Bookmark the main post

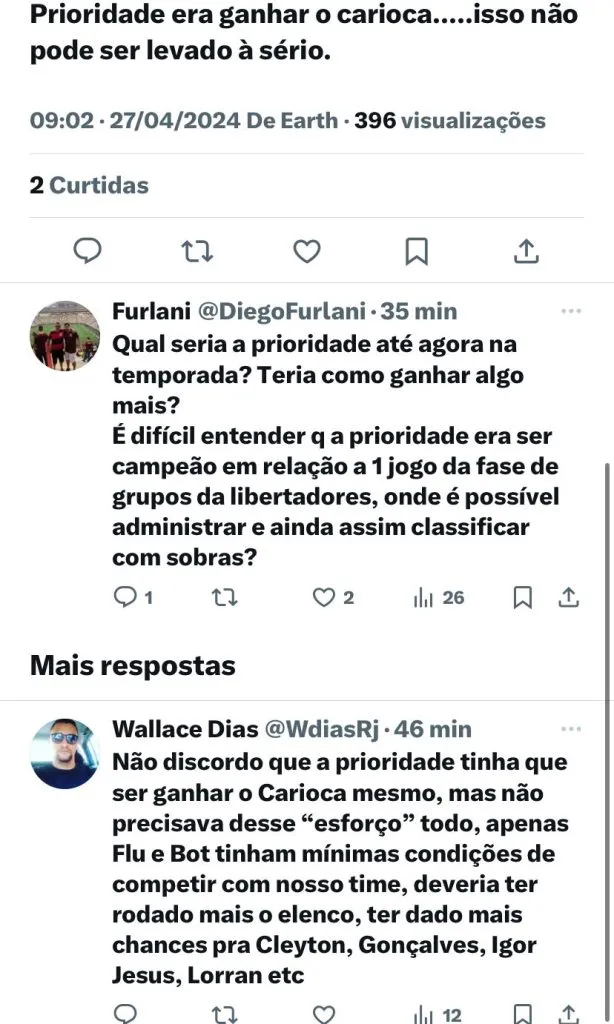[x=416, y=251]
